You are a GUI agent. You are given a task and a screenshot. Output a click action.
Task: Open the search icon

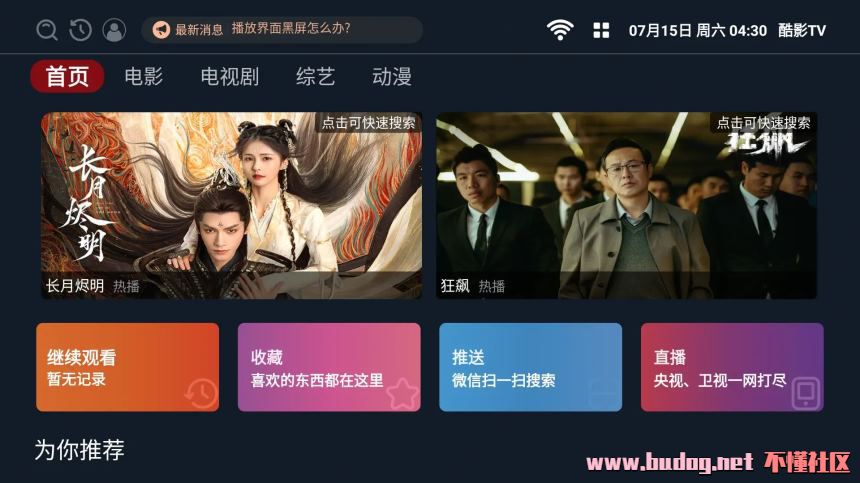pos(47,30)
